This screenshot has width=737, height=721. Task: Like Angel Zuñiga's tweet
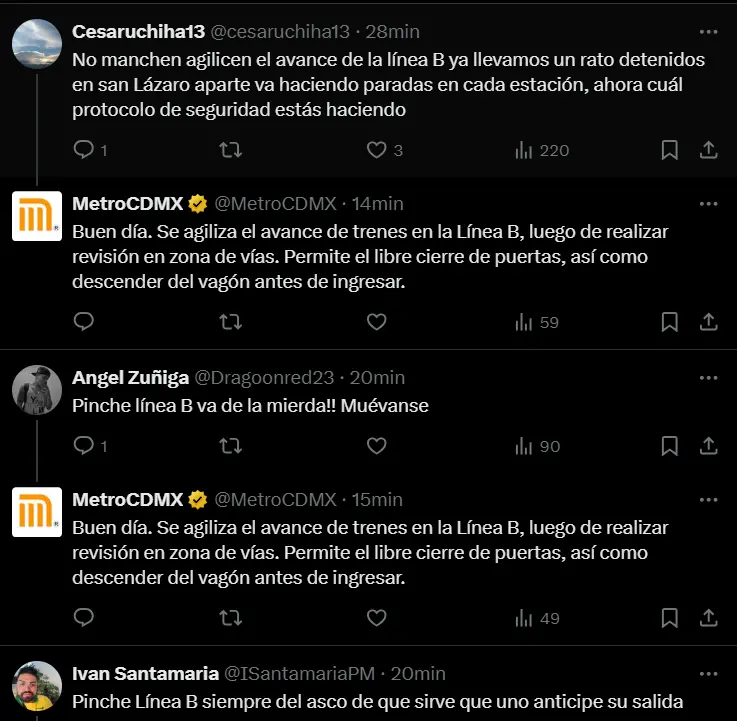376,446
